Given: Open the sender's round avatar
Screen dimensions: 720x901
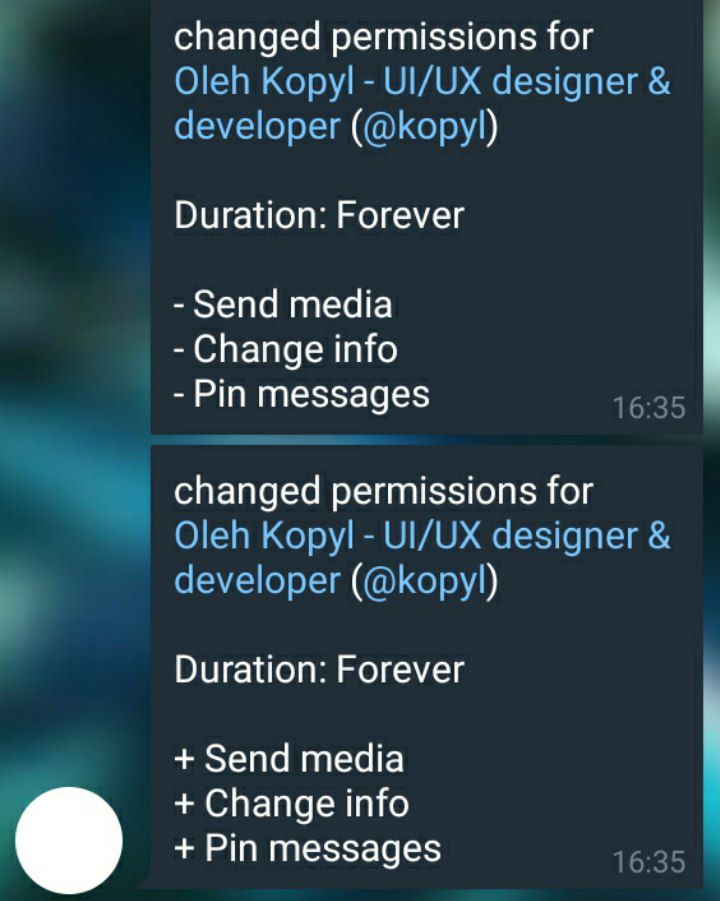Looking at the screenshot, I should (x=69, y=840).
